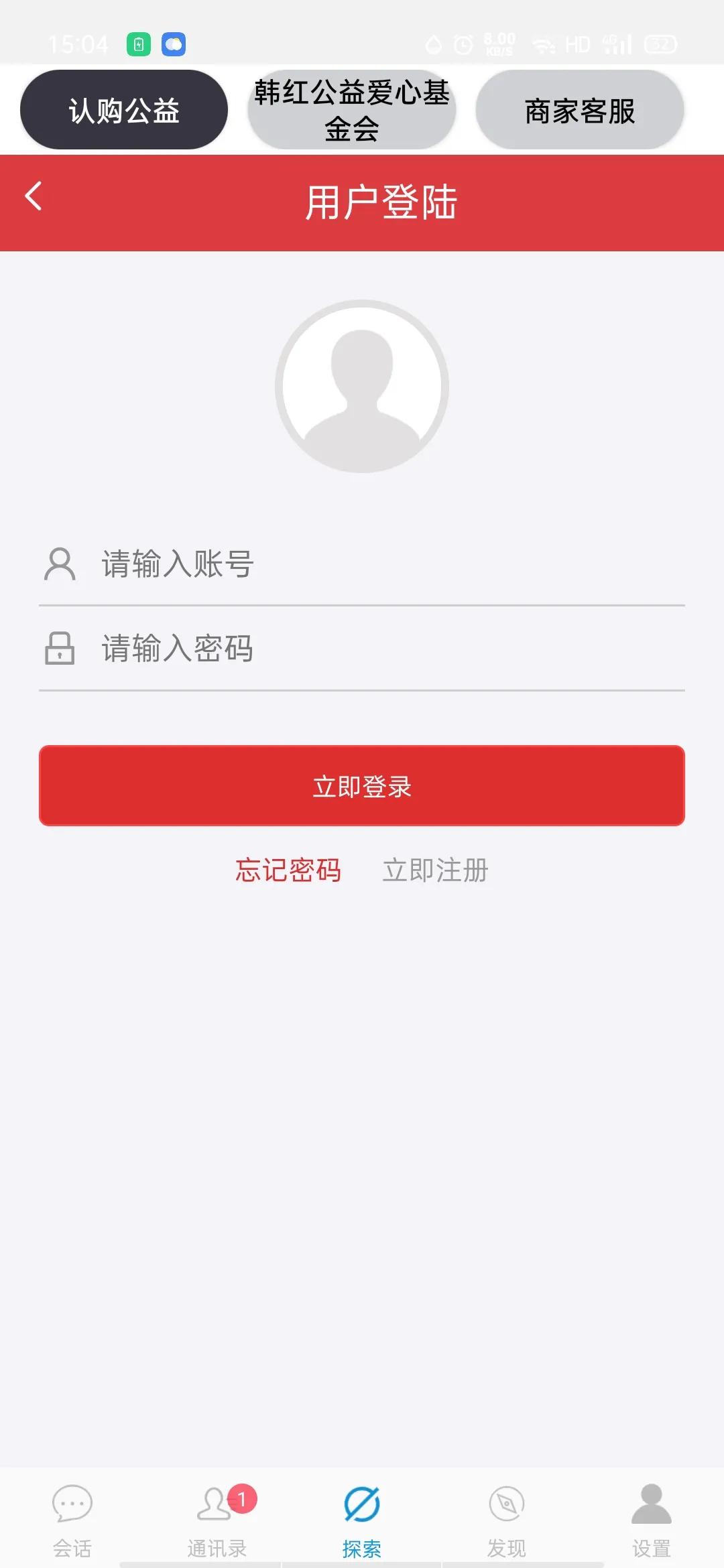Screen dimensions: 724x1568
Task: Open 立即注册 registration link
Action: point(436,870)
